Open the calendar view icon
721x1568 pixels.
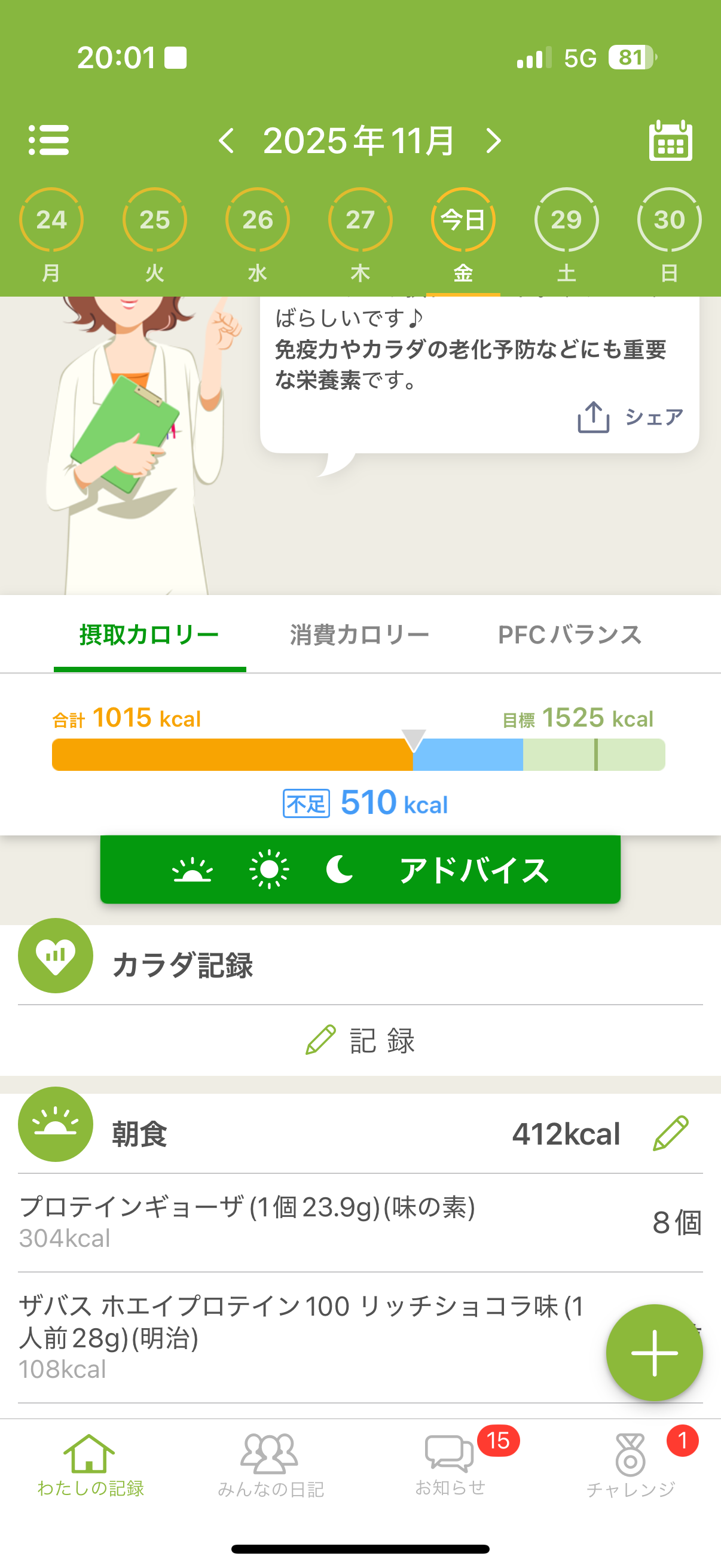pyautogui.click(x=670, y=141)
